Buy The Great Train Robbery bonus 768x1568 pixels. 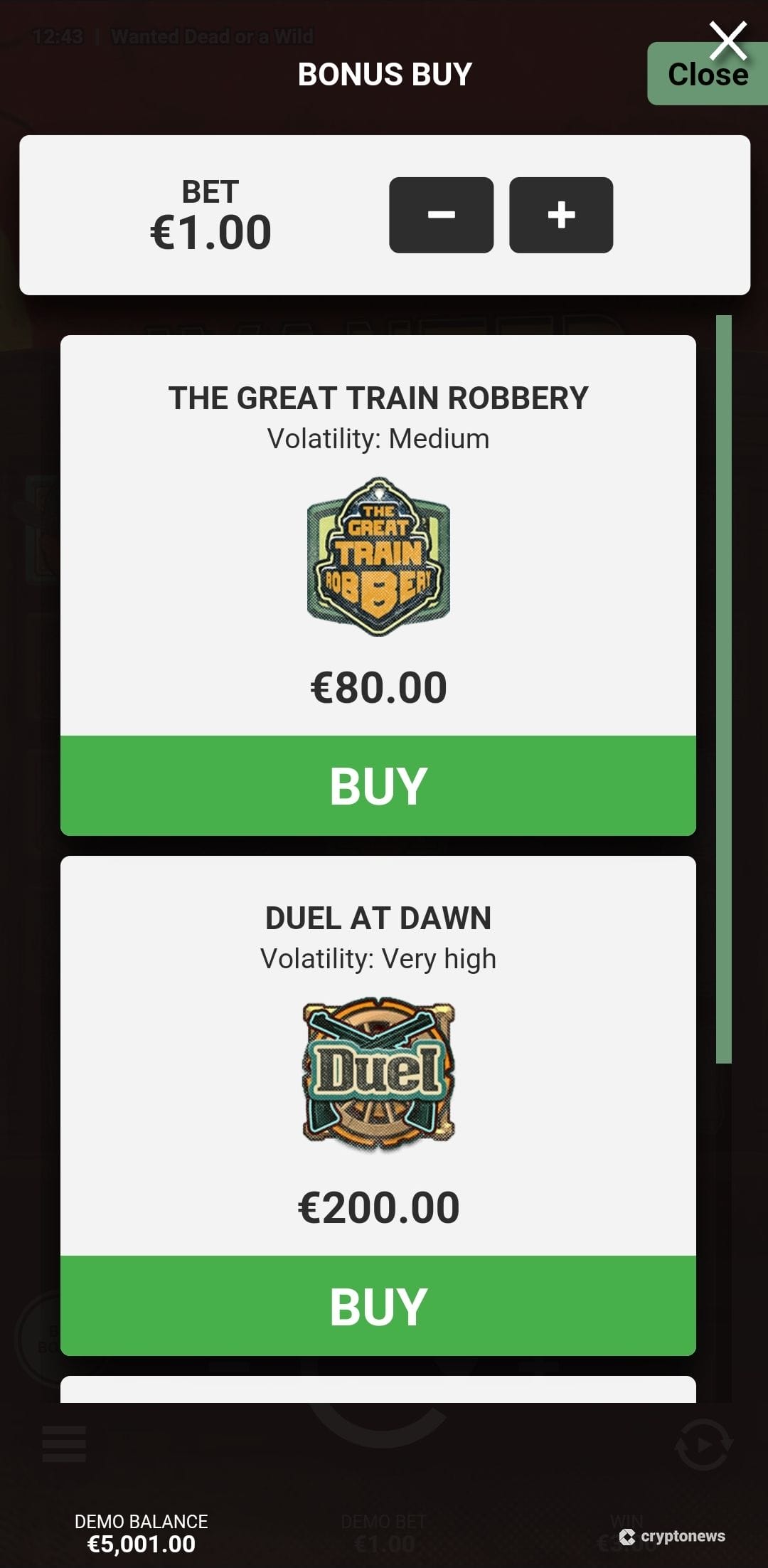pyautogui.click(x=378, y=785)
